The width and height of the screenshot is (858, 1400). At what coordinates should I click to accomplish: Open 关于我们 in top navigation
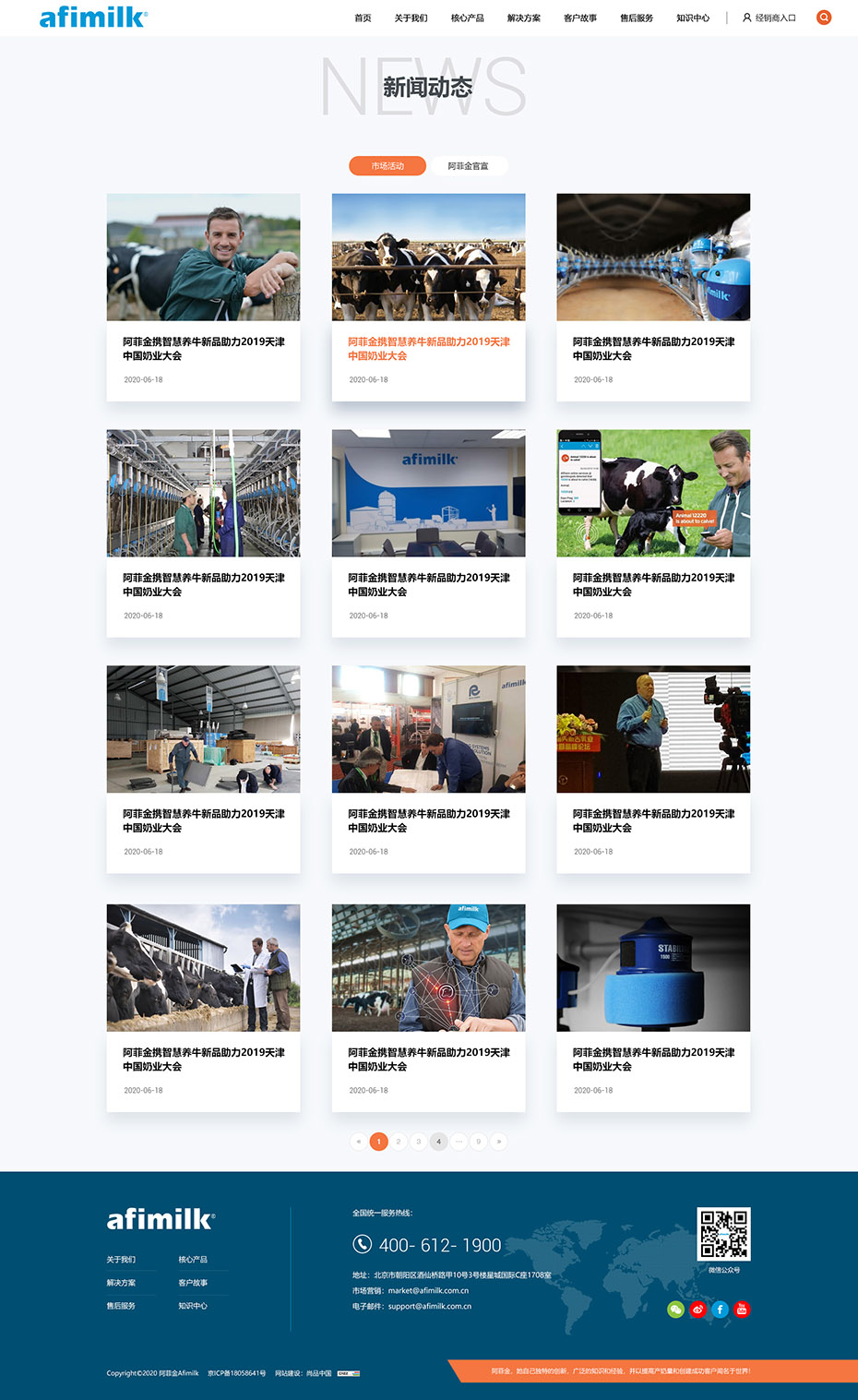point(411,18)
